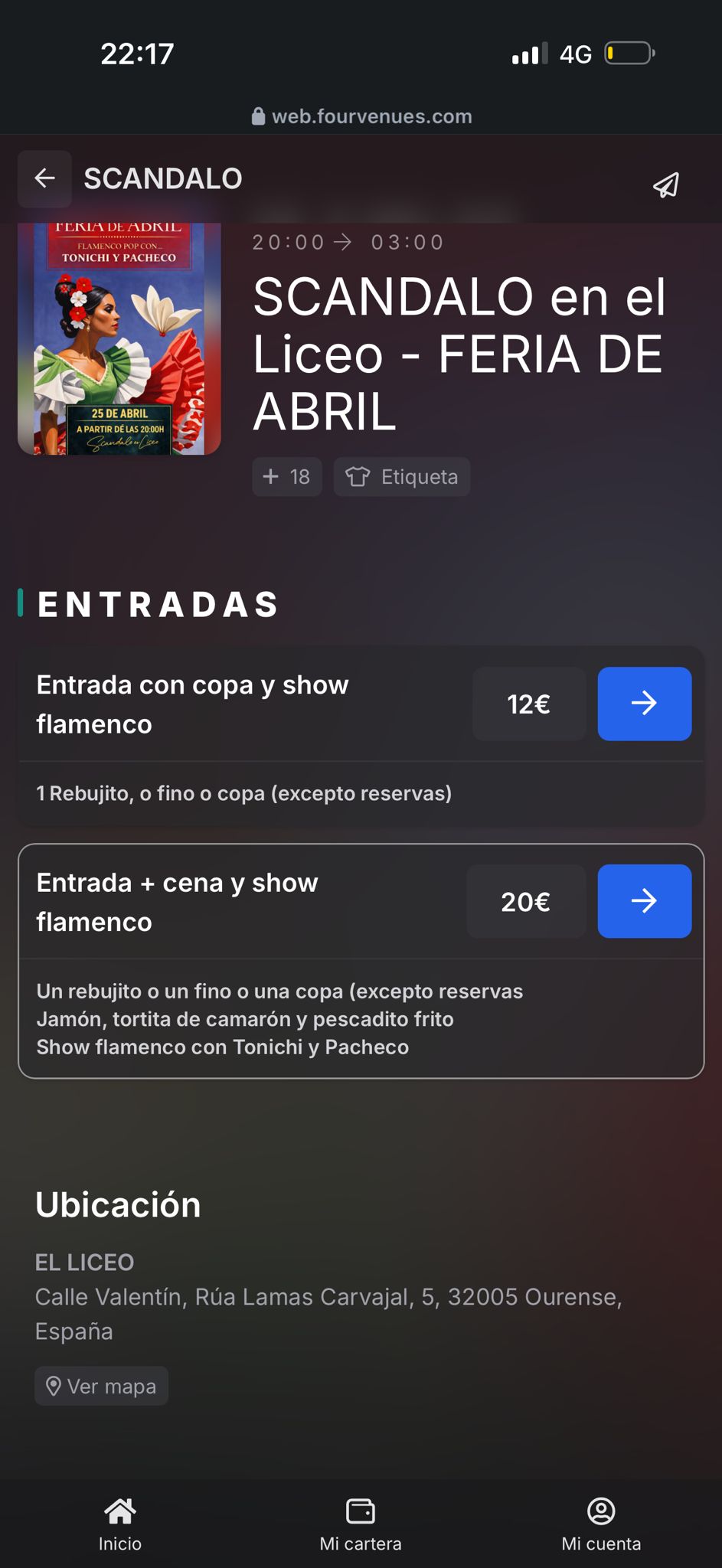The image size is (722, 1568).
Task: Tap the web.fourvenues.com address bar
Action: point(361,116)
